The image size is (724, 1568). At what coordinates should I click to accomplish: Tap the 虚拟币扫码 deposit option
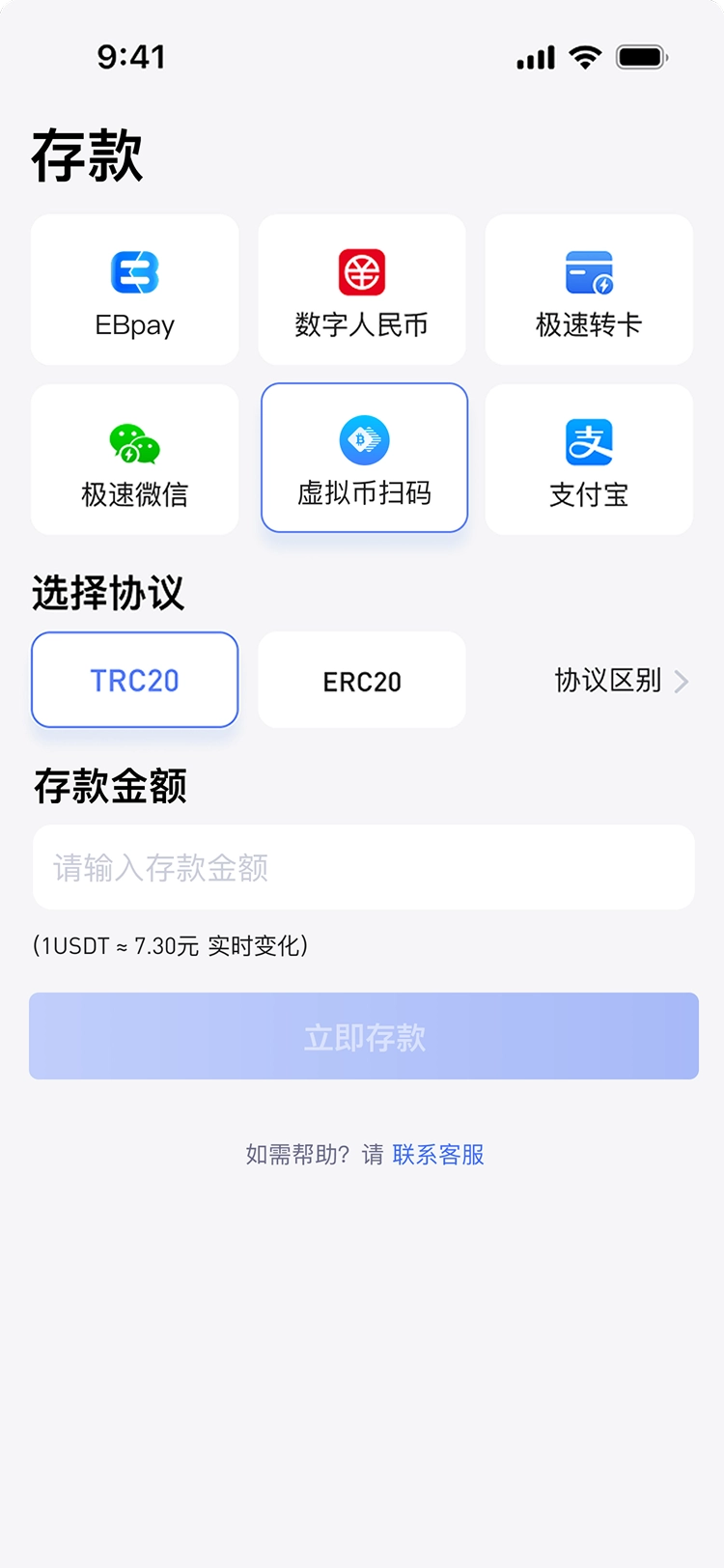[364, 459]
